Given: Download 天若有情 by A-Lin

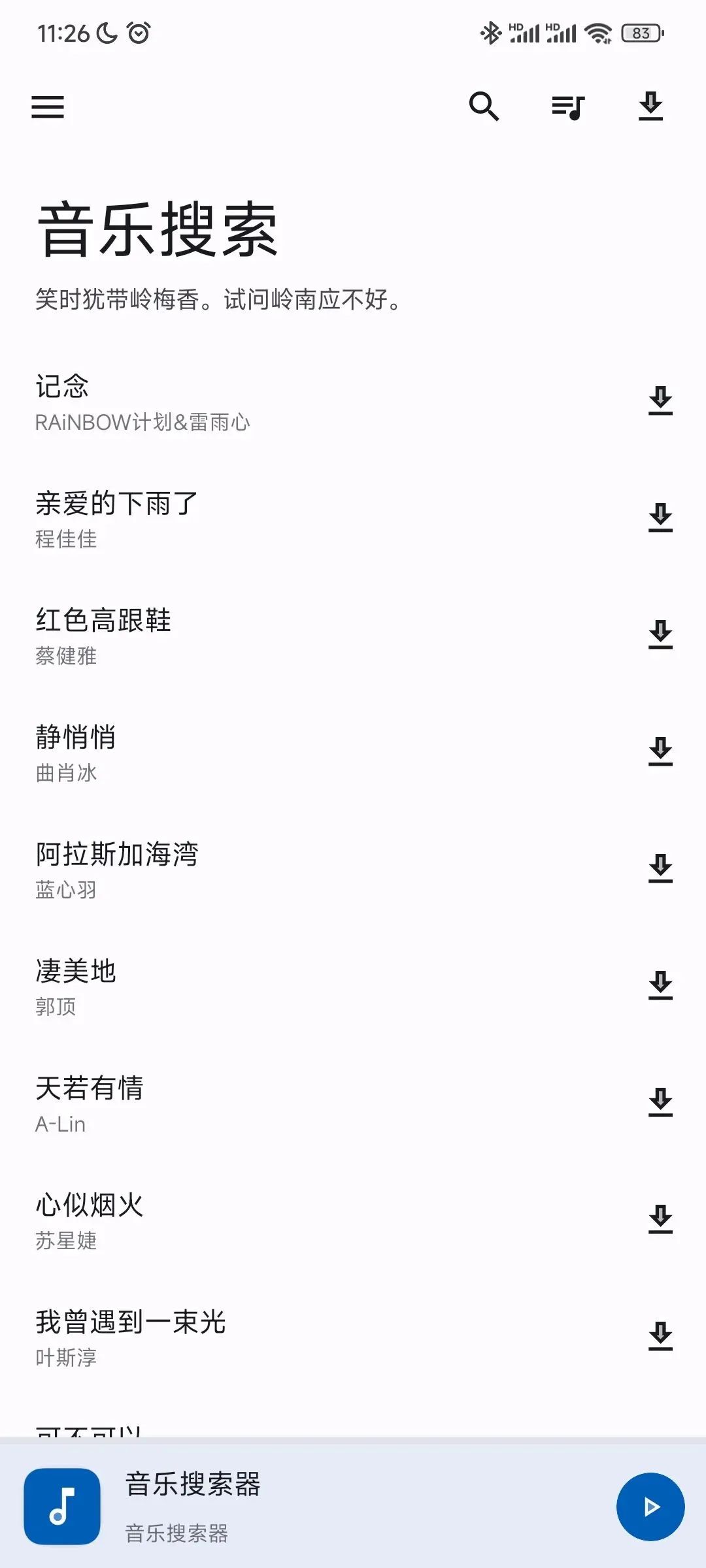Looking at the screenshot, I should 660,1102.
